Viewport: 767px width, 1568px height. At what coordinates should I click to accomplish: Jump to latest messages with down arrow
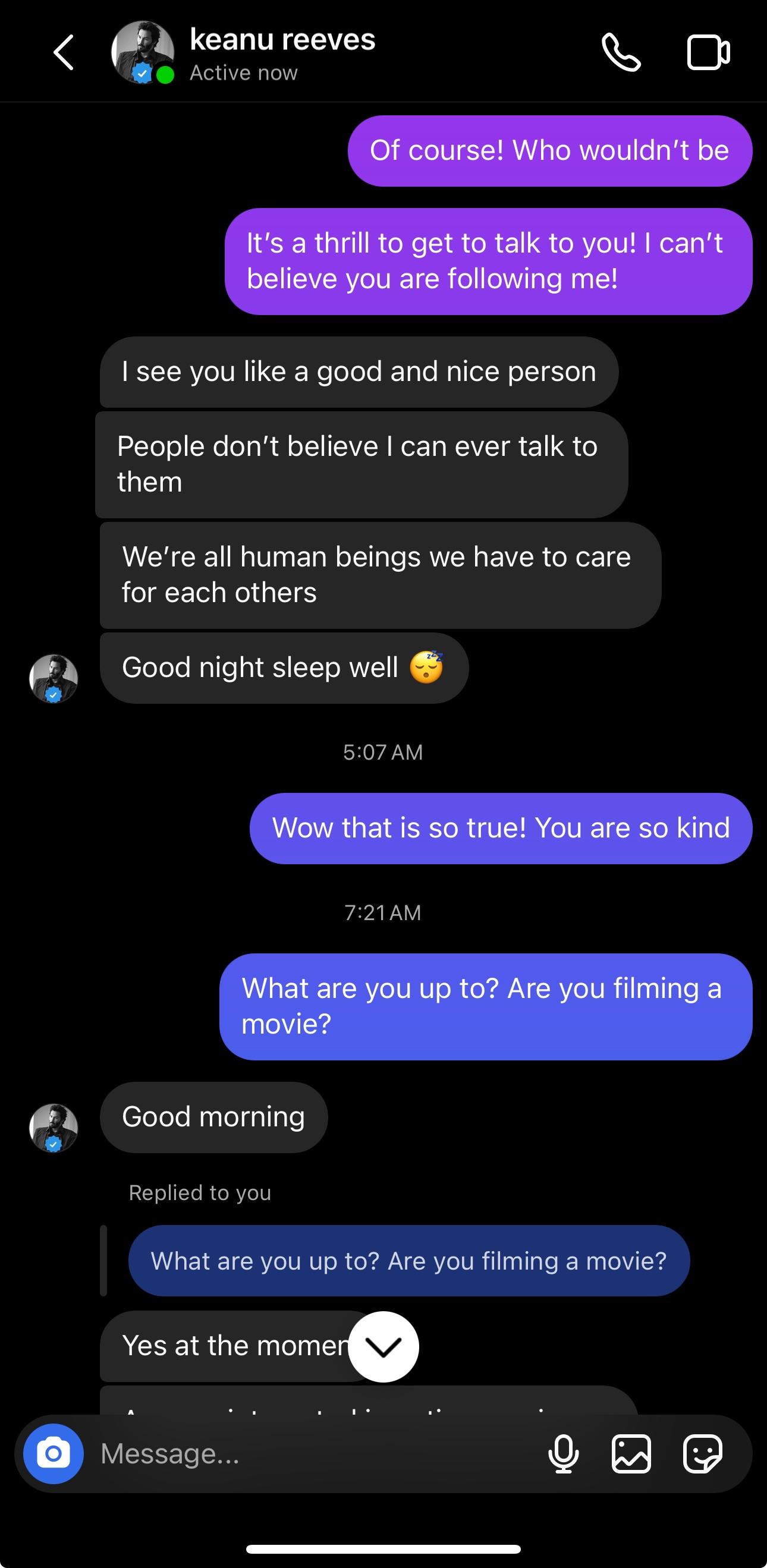383,1346
